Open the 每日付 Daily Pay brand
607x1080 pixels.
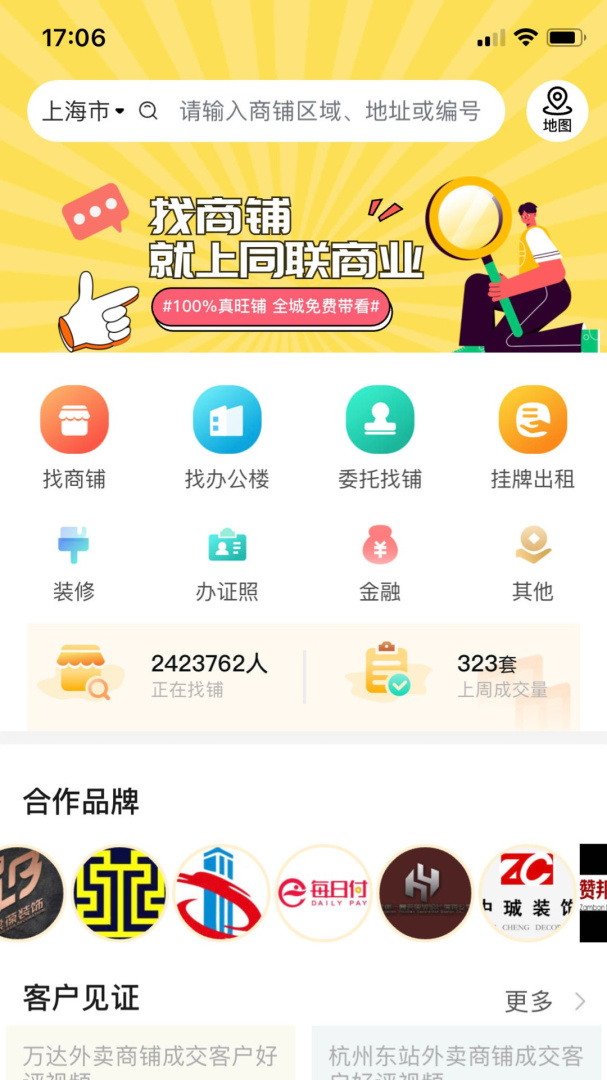coord(323,893)
